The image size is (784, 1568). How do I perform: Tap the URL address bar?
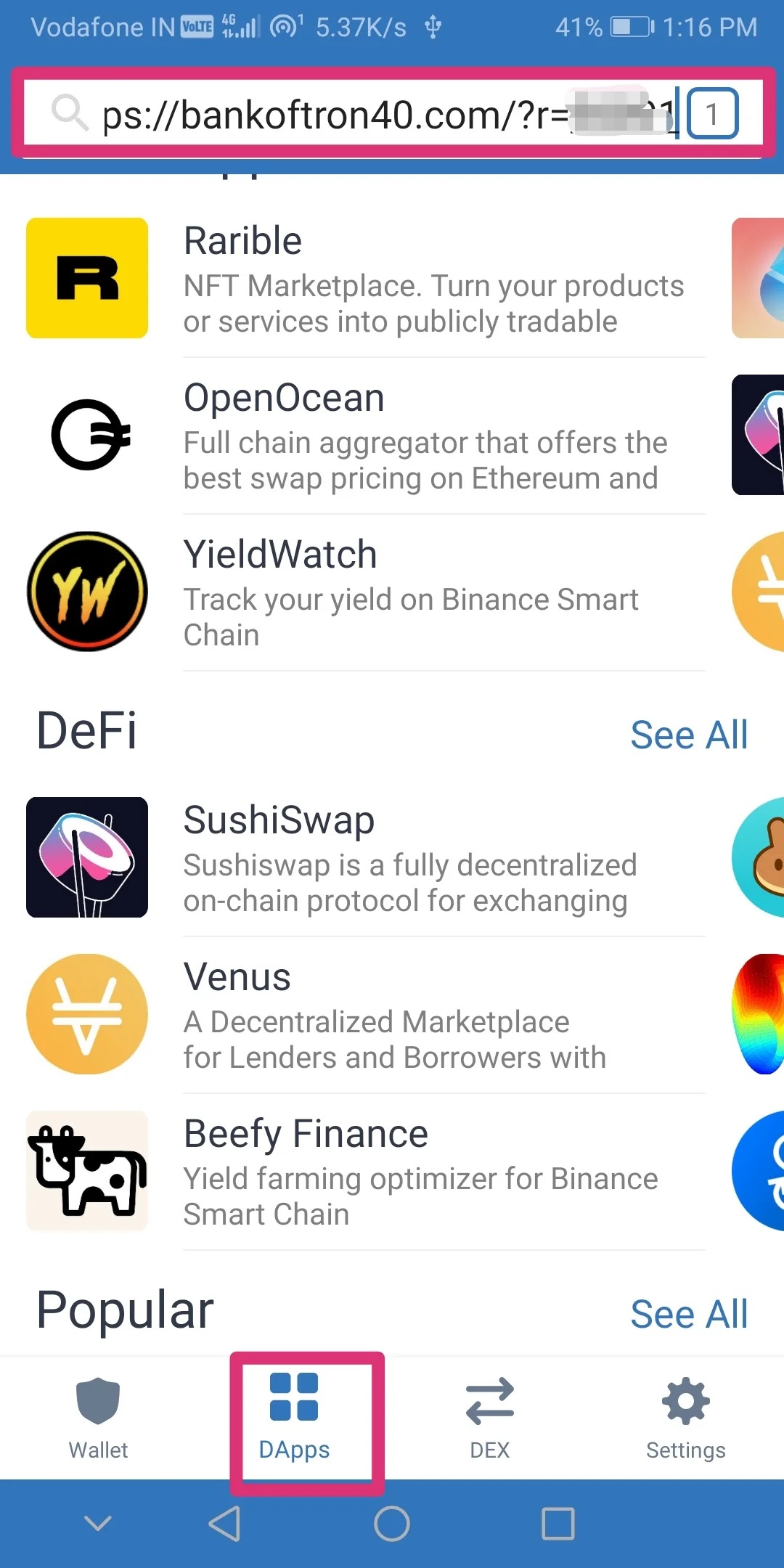[x=363, y=115]
